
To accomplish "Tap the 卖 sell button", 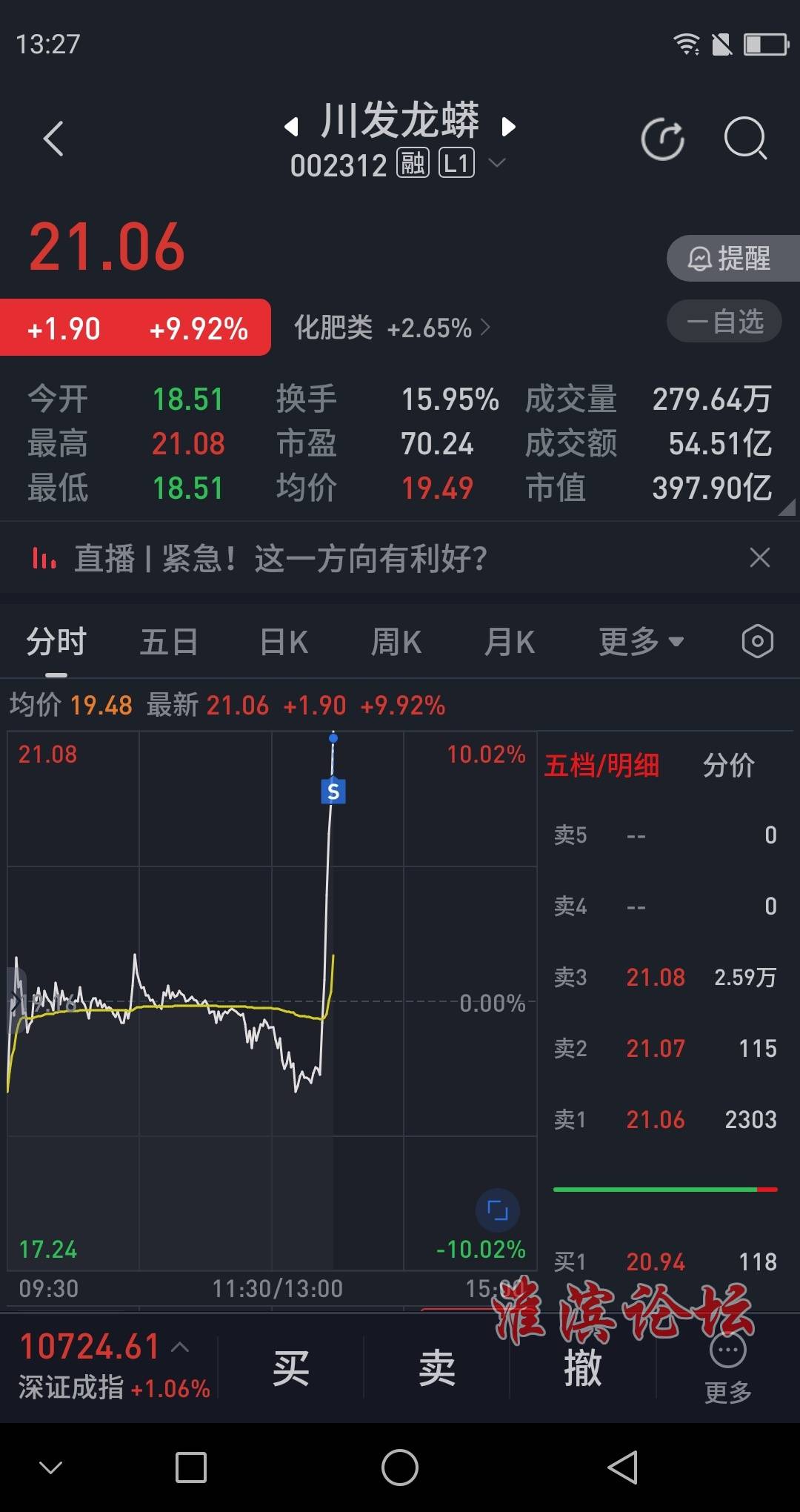I will click(437, 1367).
